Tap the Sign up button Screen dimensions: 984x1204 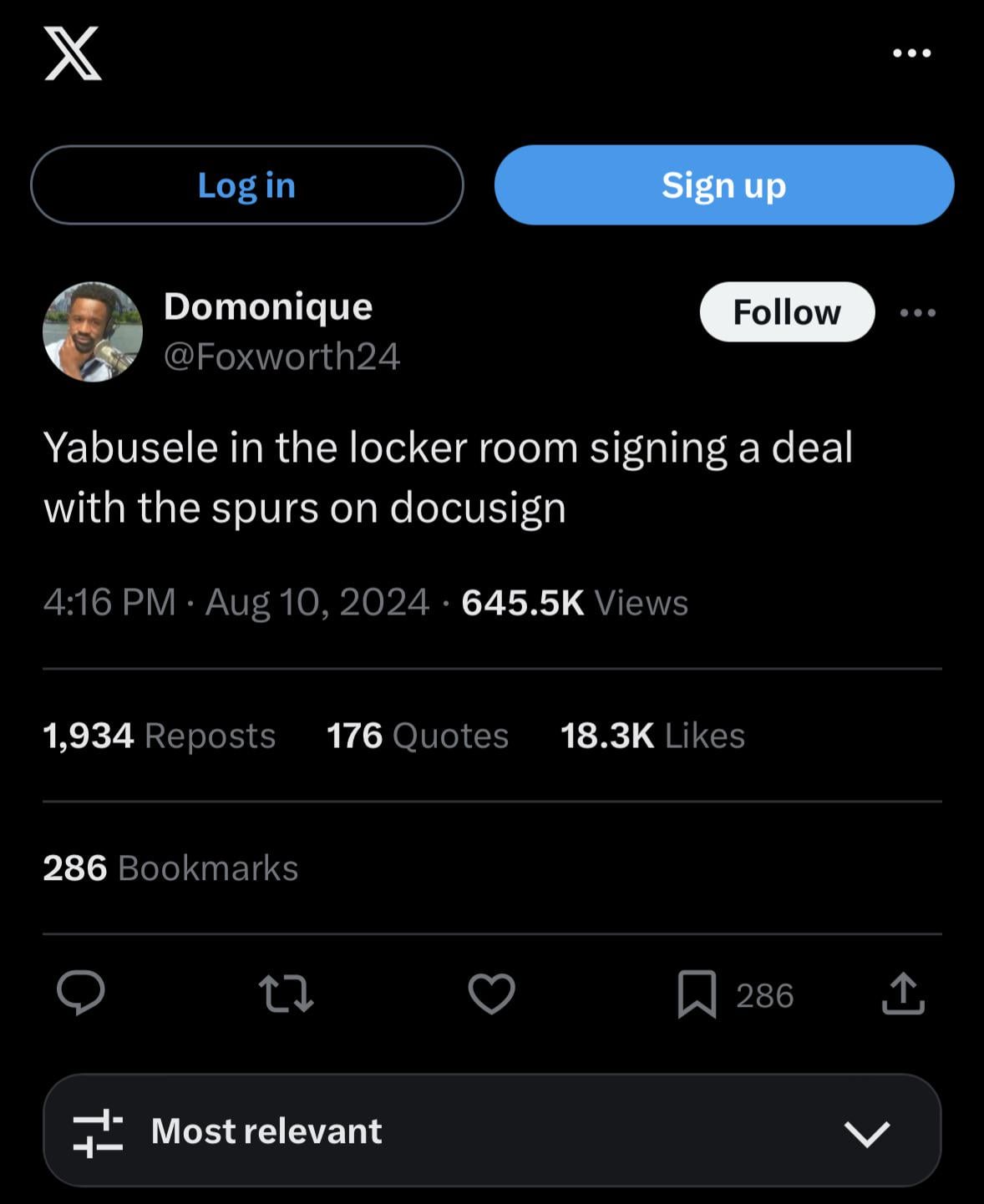(723, 185)
